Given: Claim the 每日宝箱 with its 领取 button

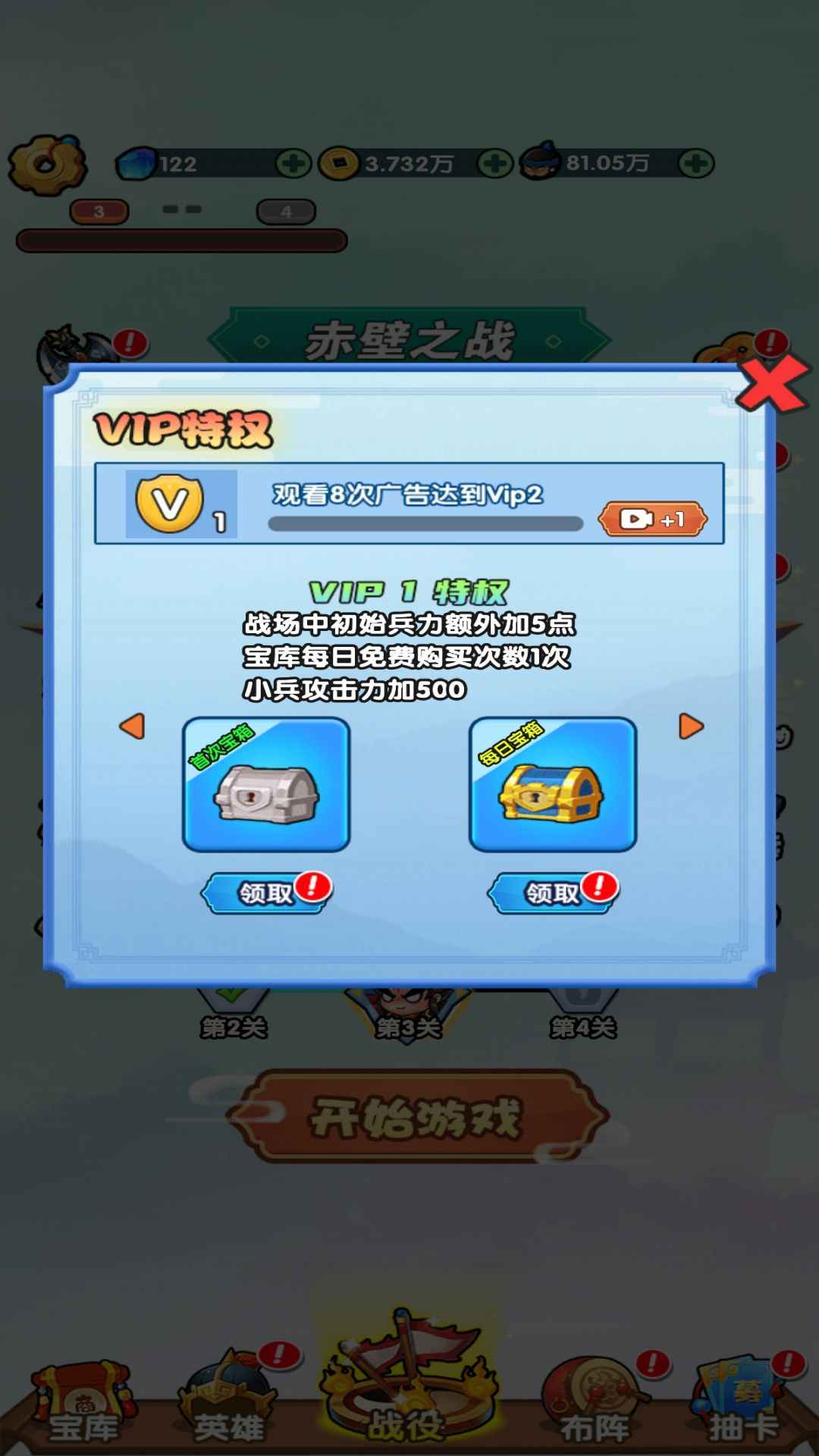Looking at the screenshot, I should point(552,893).
